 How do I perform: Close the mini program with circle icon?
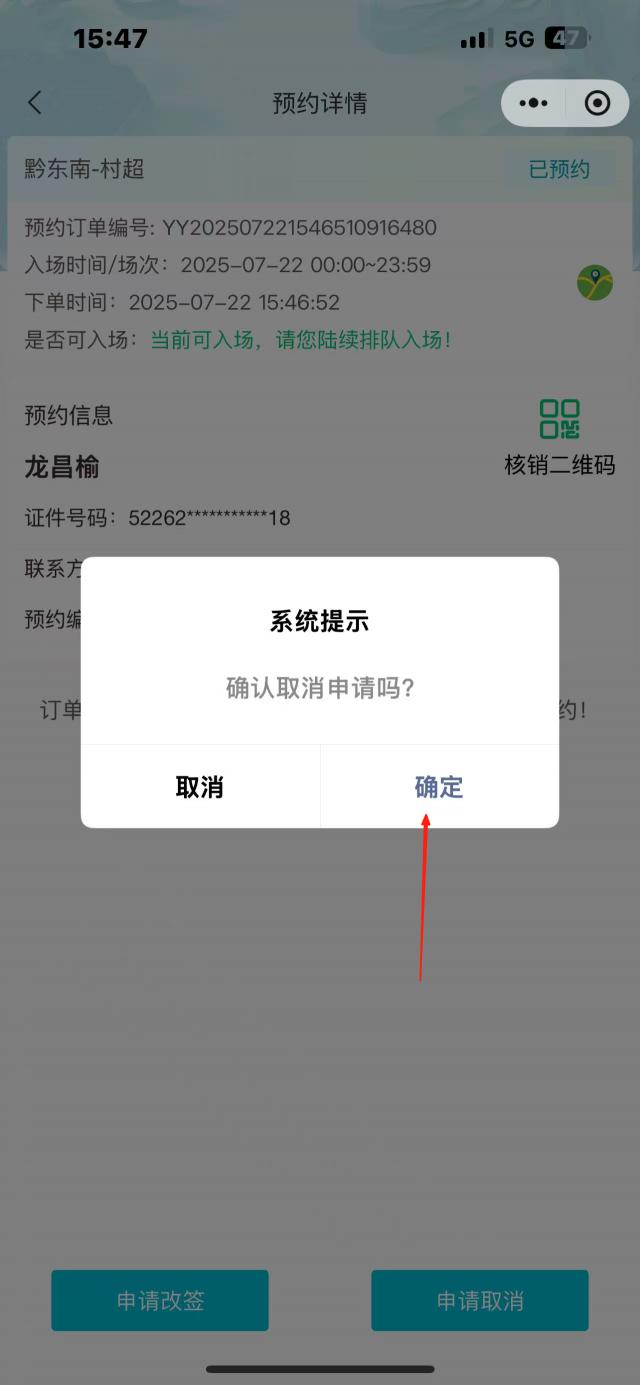point(597,103)
